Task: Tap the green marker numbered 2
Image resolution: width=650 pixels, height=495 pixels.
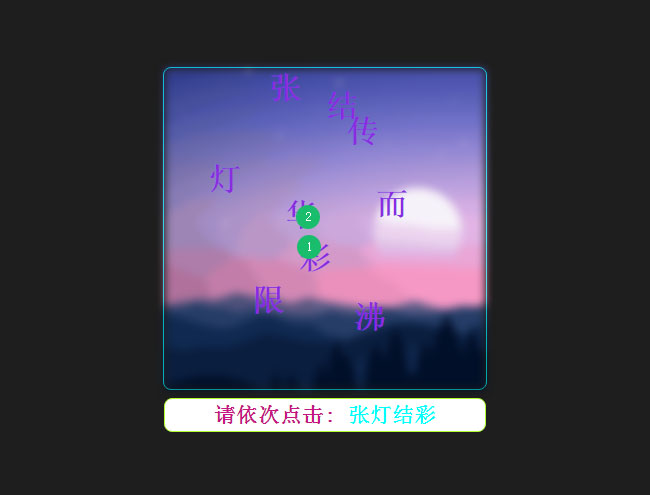Action: pyautogui.click(x=308, y=217)
